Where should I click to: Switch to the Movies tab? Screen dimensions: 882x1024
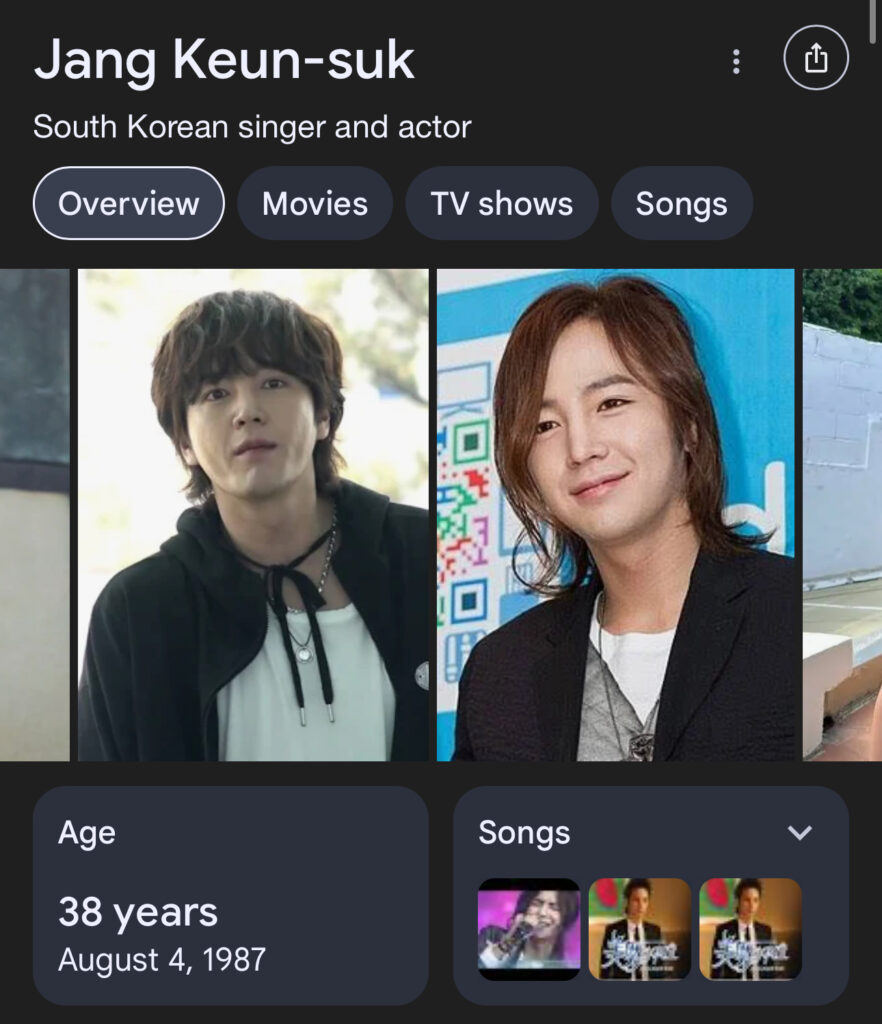[x=315, y=204]
